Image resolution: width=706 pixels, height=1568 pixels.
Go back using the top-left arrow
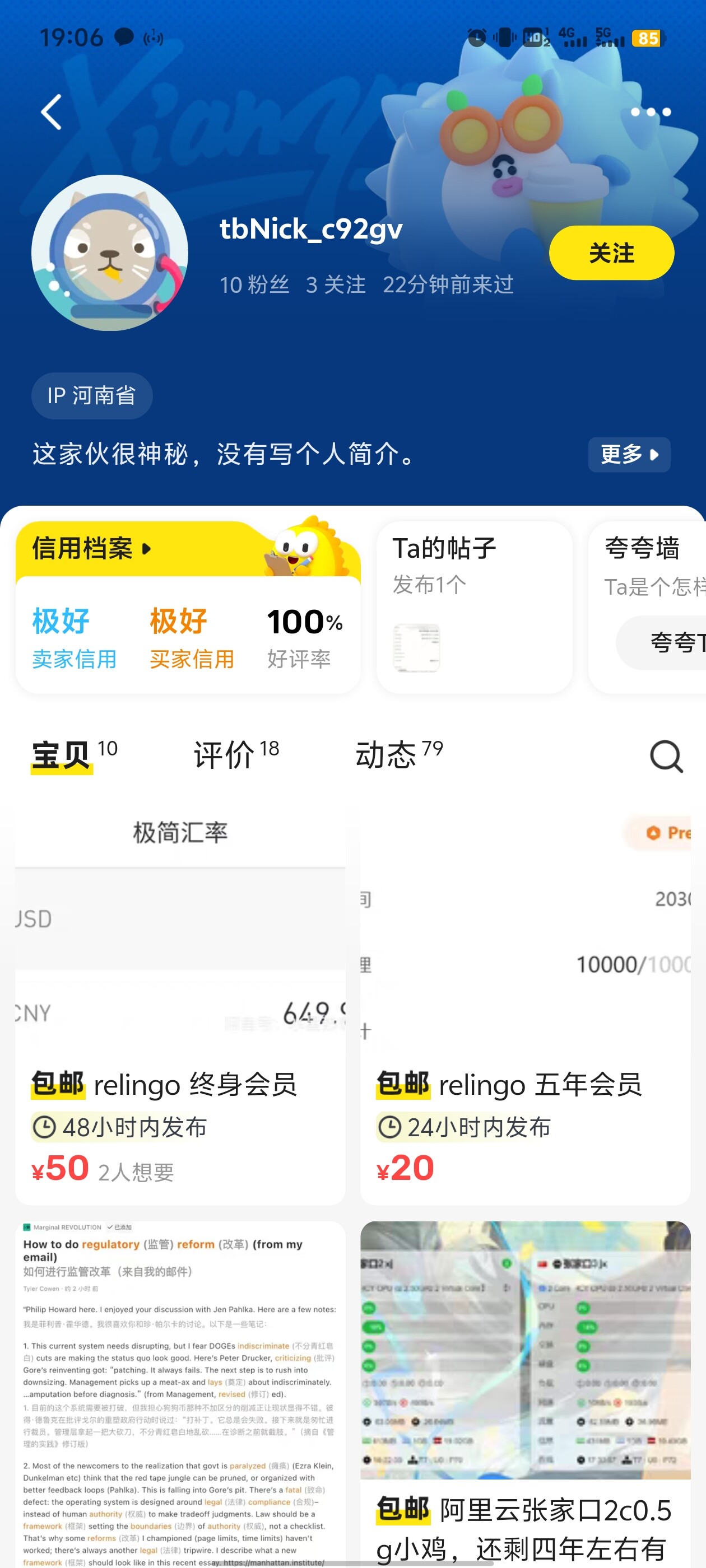pyautogui.click(x=51, y=112)
